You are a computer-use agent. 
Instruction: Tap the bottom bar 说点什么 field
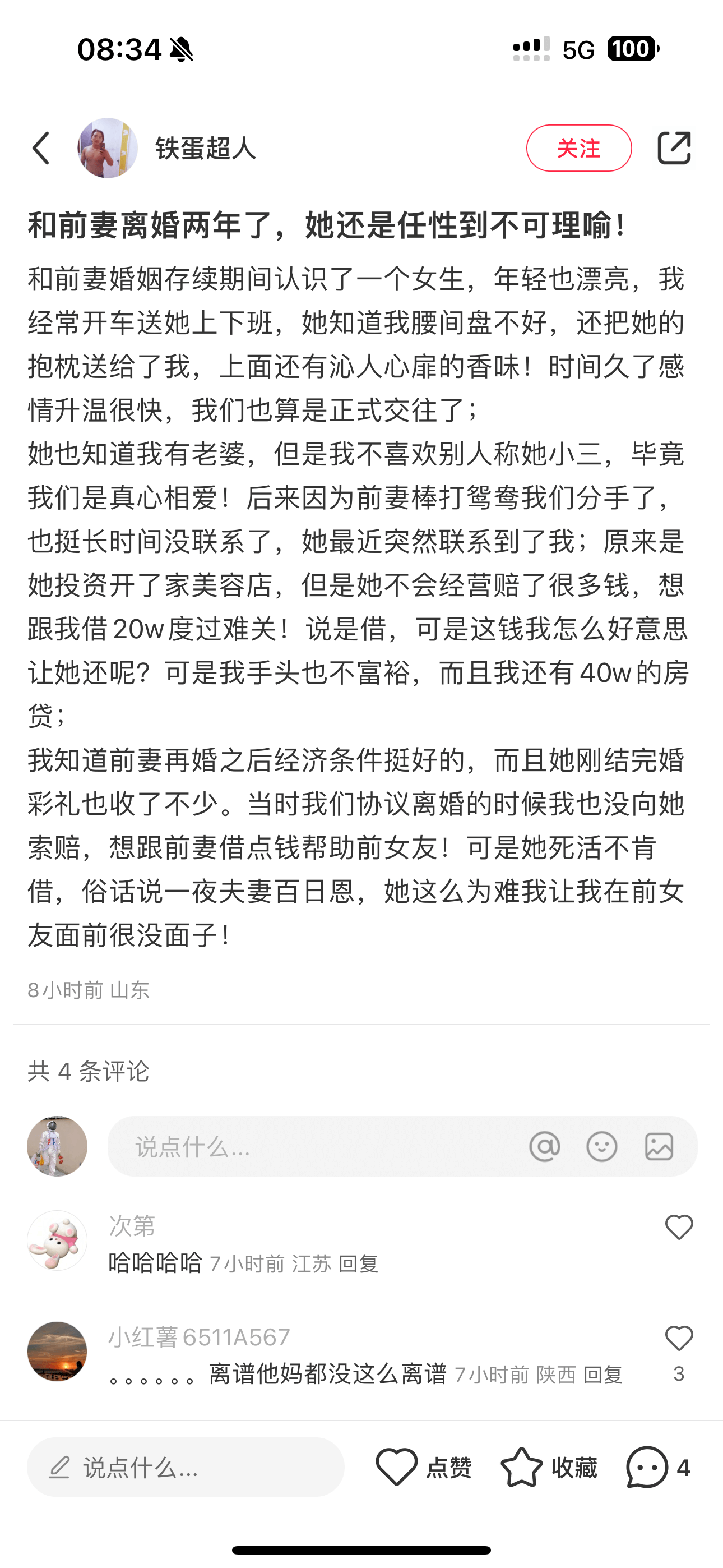(x=186, y=1468)
